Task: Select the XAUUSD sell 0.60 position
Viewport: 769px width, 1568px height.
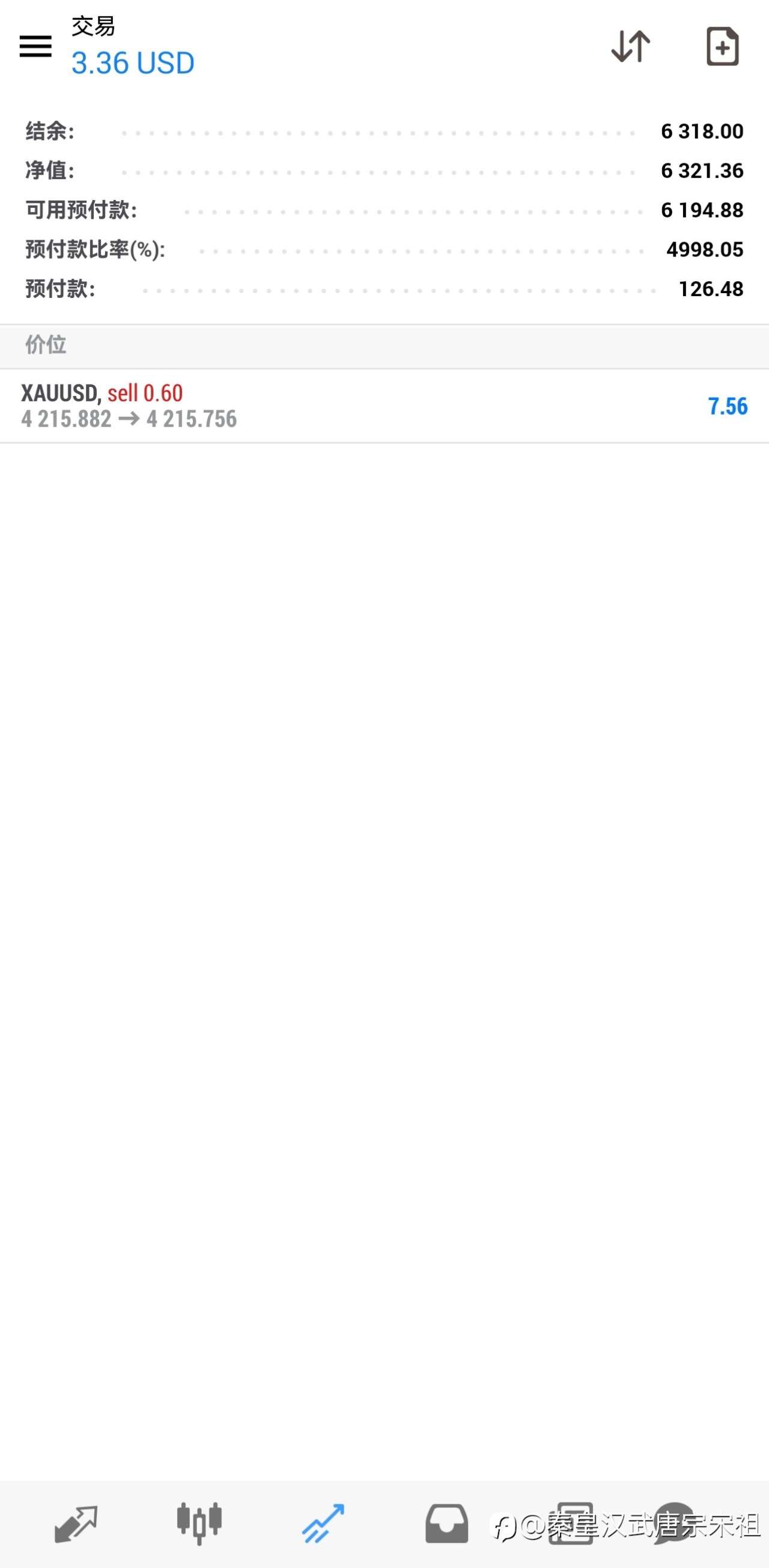Action: click(102, 394)
